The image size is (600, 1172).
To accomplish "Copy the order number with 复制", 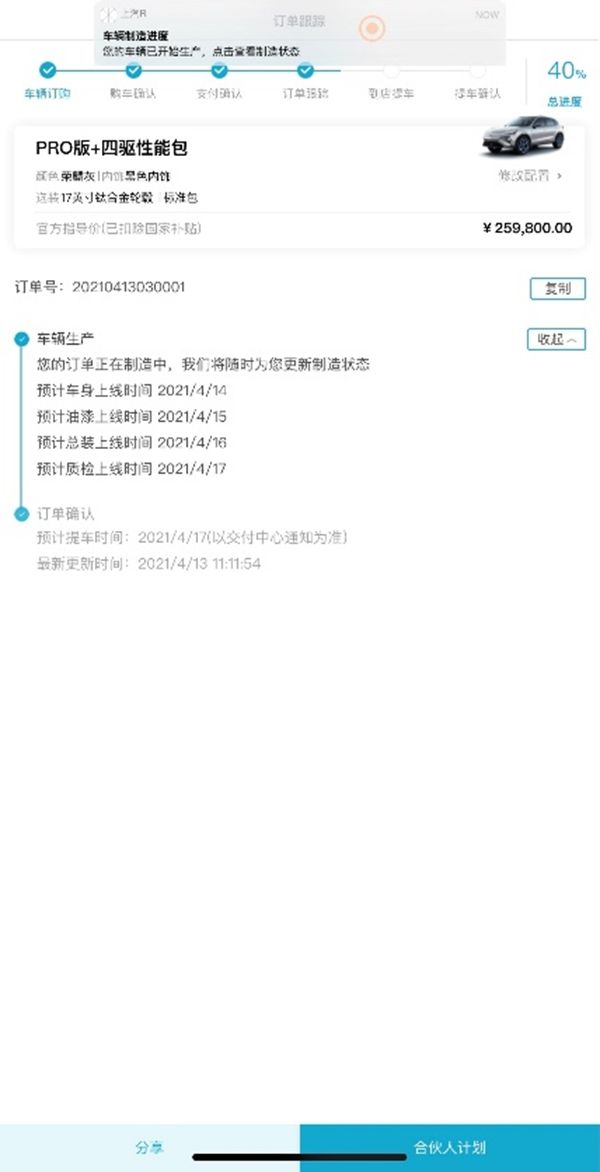I will point(557,288).
